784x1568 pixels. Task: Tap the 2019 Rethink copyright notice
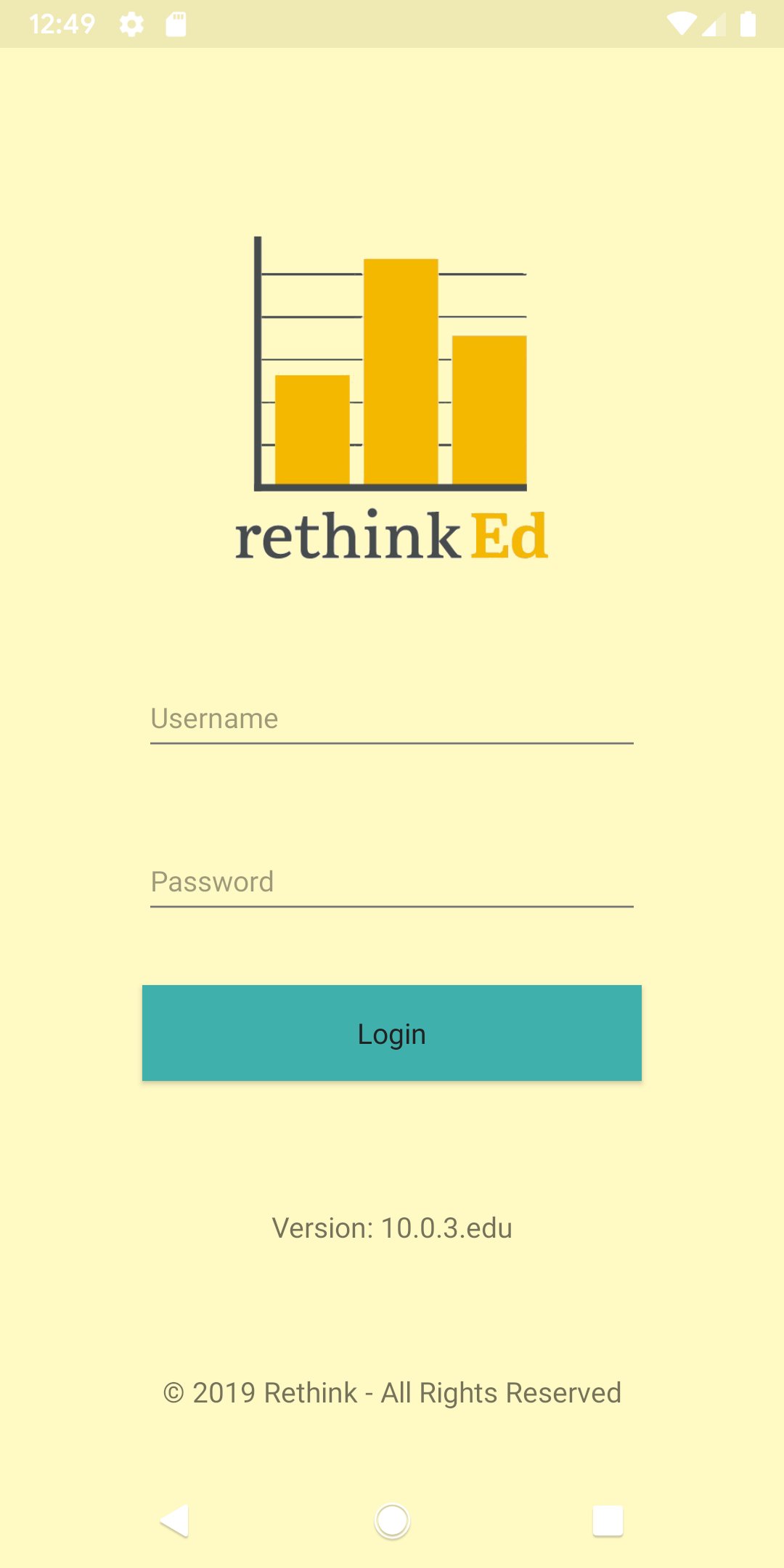pyautogui.click(x=392, y=1392)
